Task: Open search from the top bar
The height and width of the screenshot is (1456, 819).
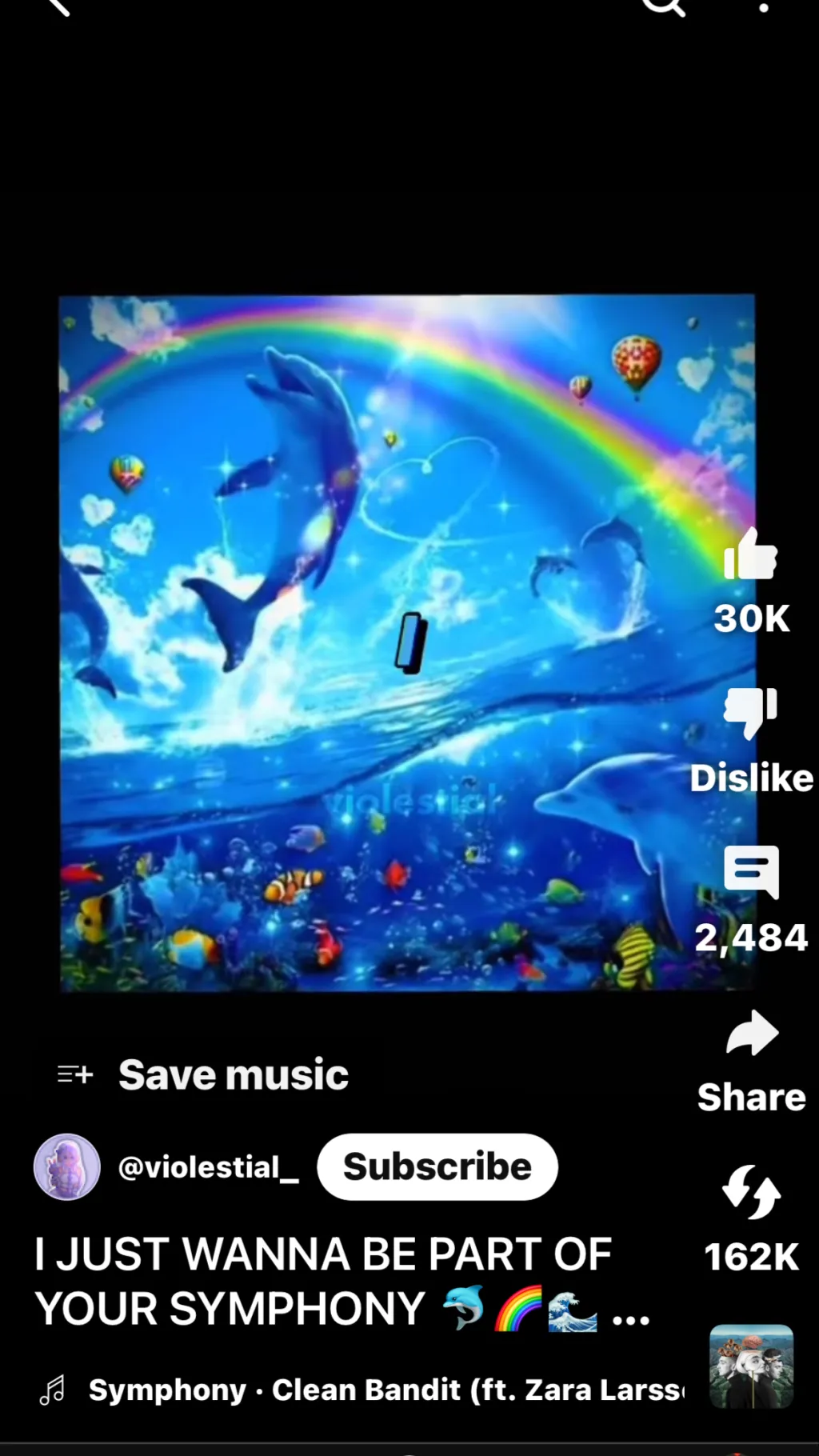Action: tap(664, 6)
